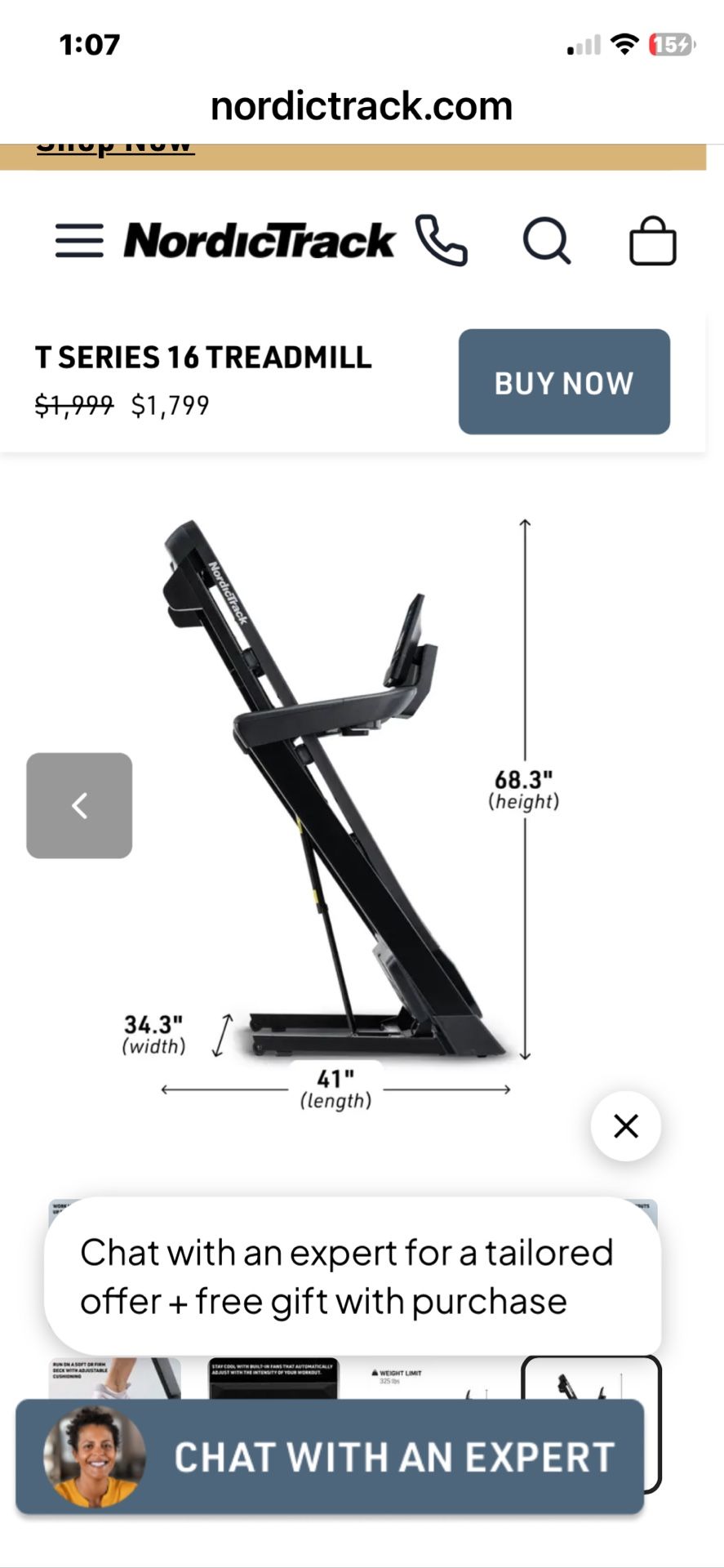
Task: Tap the phone call icon
Action: 441,241
